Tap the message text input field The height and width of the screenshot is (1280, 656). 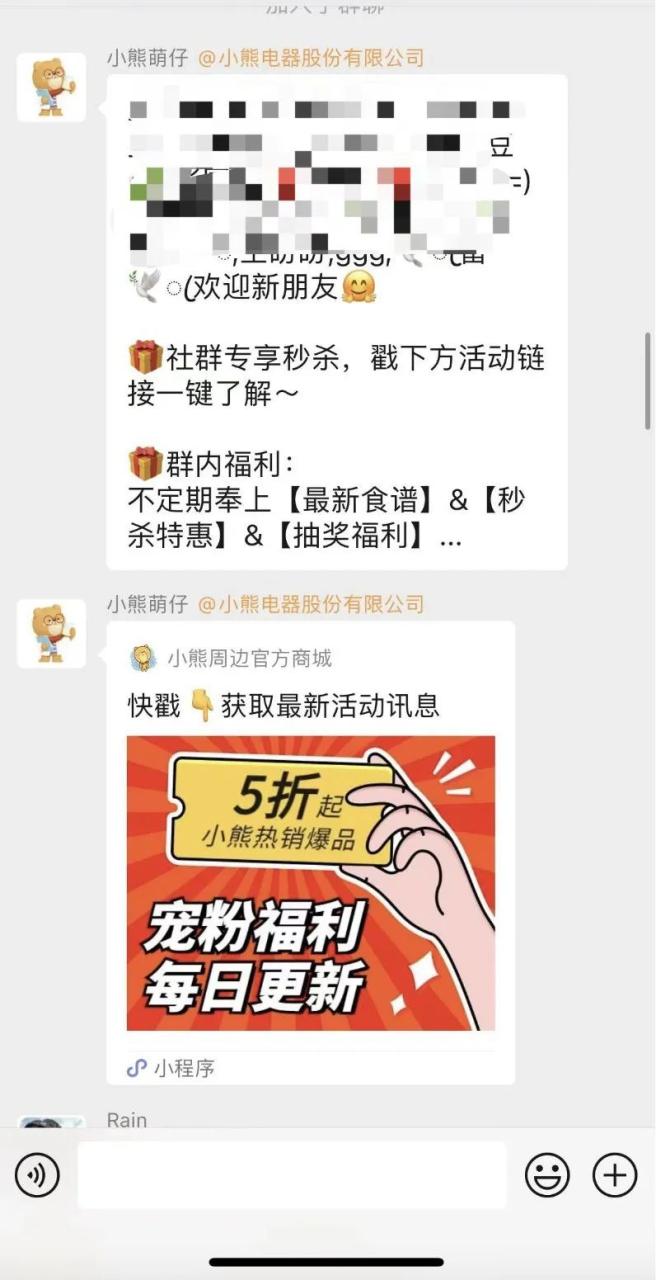pyautogui.click(x=291, y=1175)
